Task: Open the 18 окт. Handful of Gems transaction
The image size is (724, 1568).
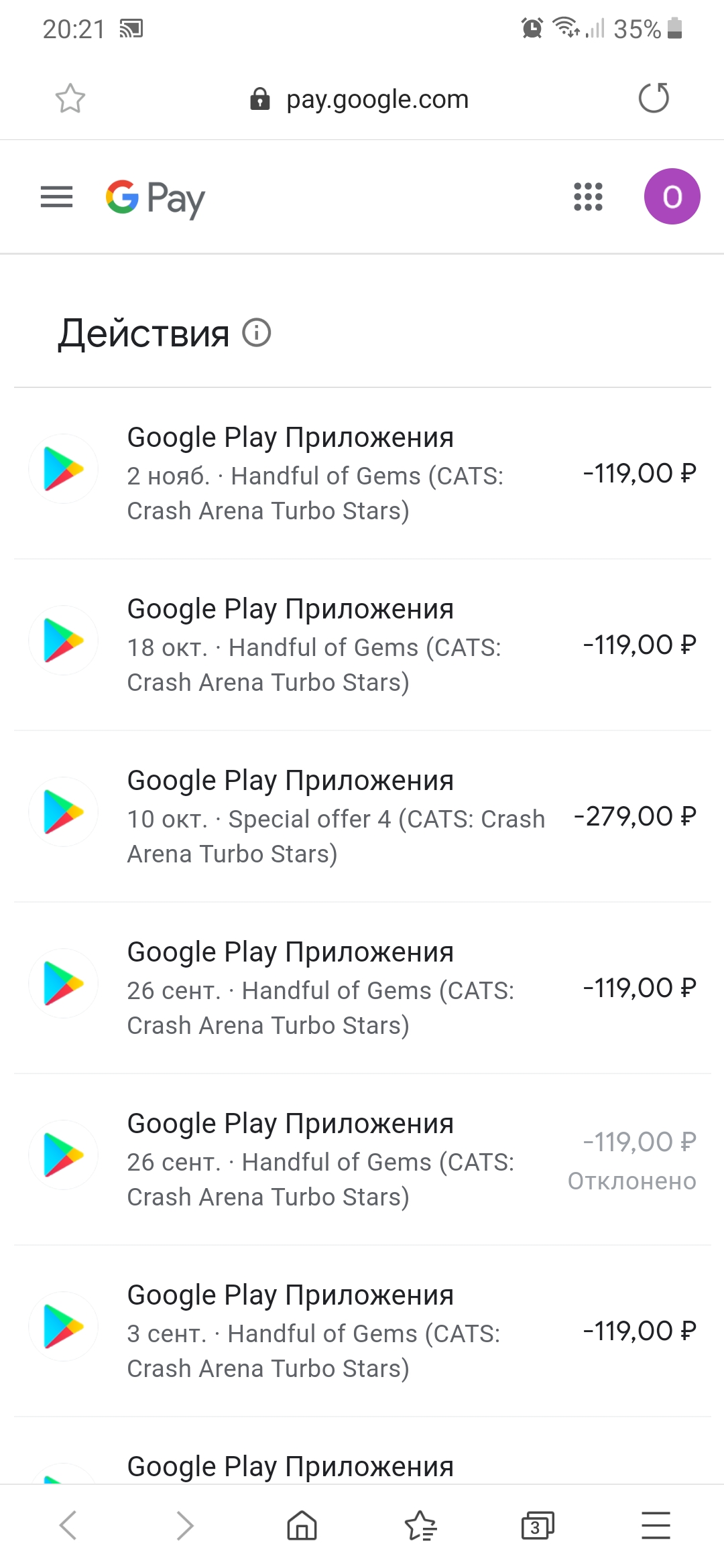Action: point(362,645)
